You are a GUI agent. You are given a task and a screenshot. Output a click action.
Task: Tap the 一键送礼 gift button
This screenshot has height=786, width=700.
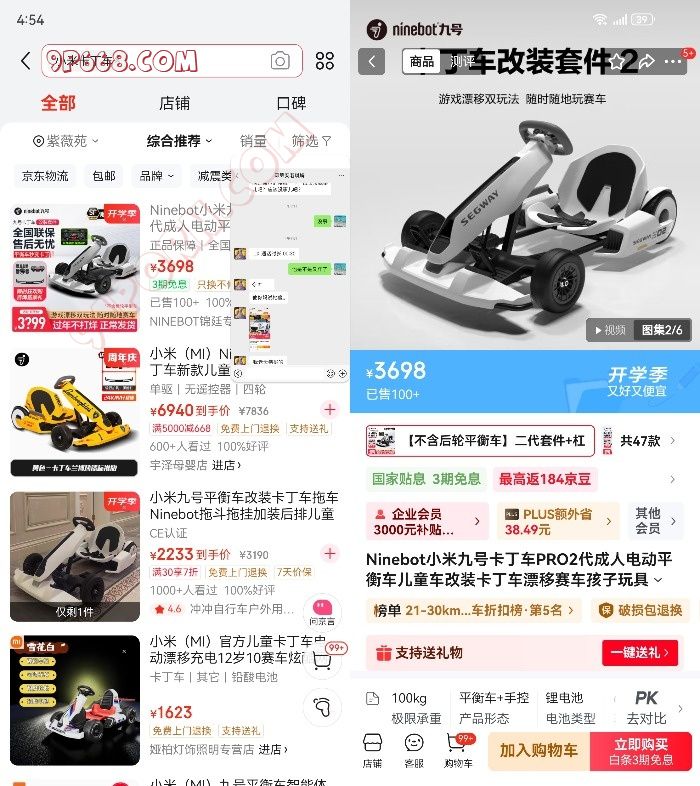pos(639,653)
